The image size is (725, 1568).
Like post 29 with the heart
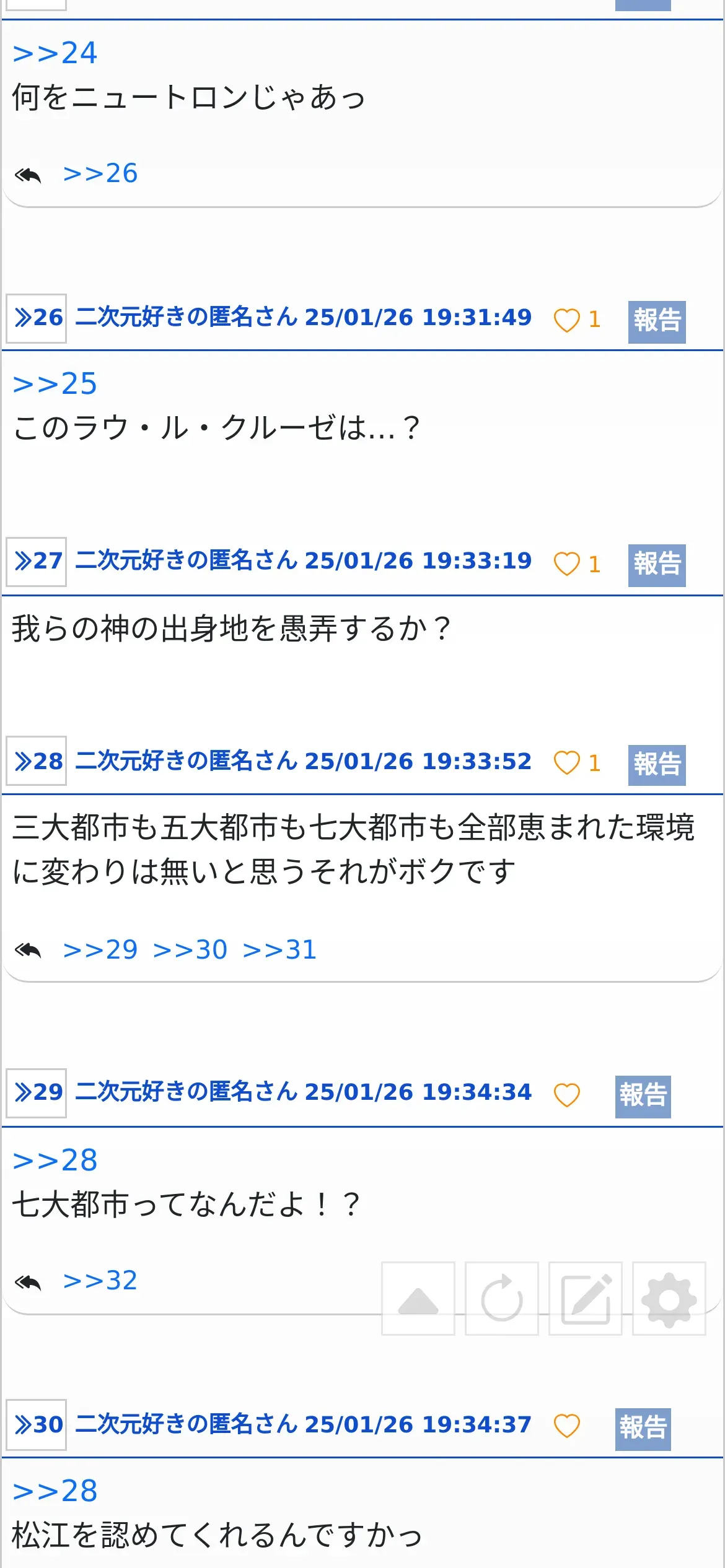pyautogui.click(x=567, y=1095)
